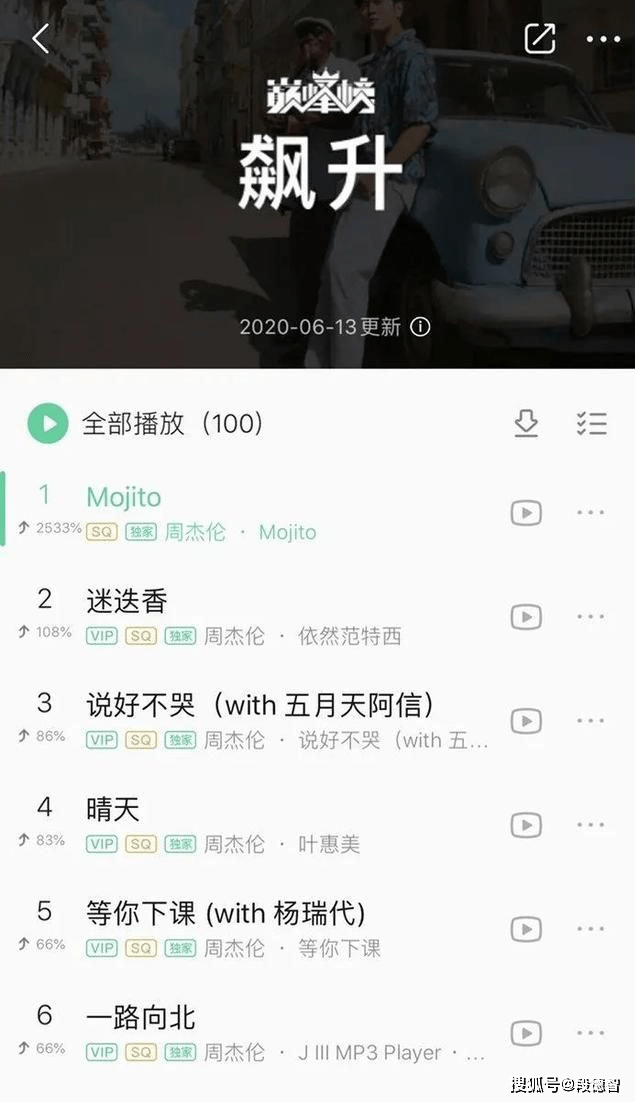Play the song Mojito
The height and width of the screenshot is (1102, 635).
[124, 497]
